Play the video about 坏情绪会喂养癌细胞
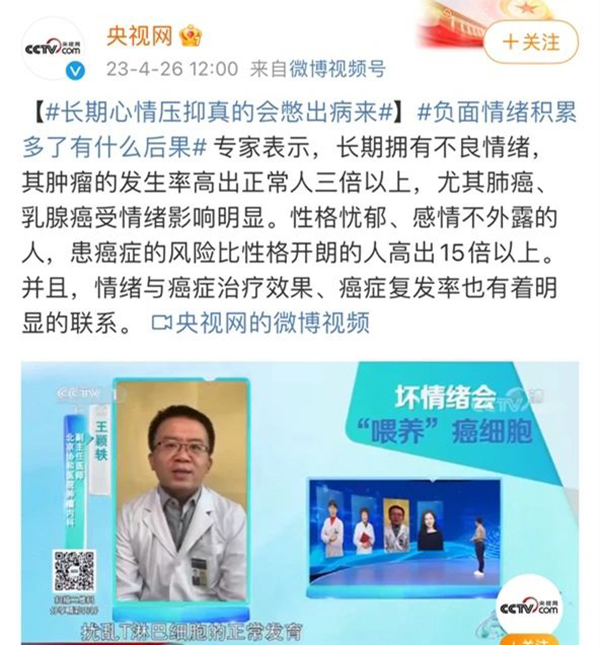Viewport: 600px width, 645px height. pyautogui.click(x=300, y=490)
